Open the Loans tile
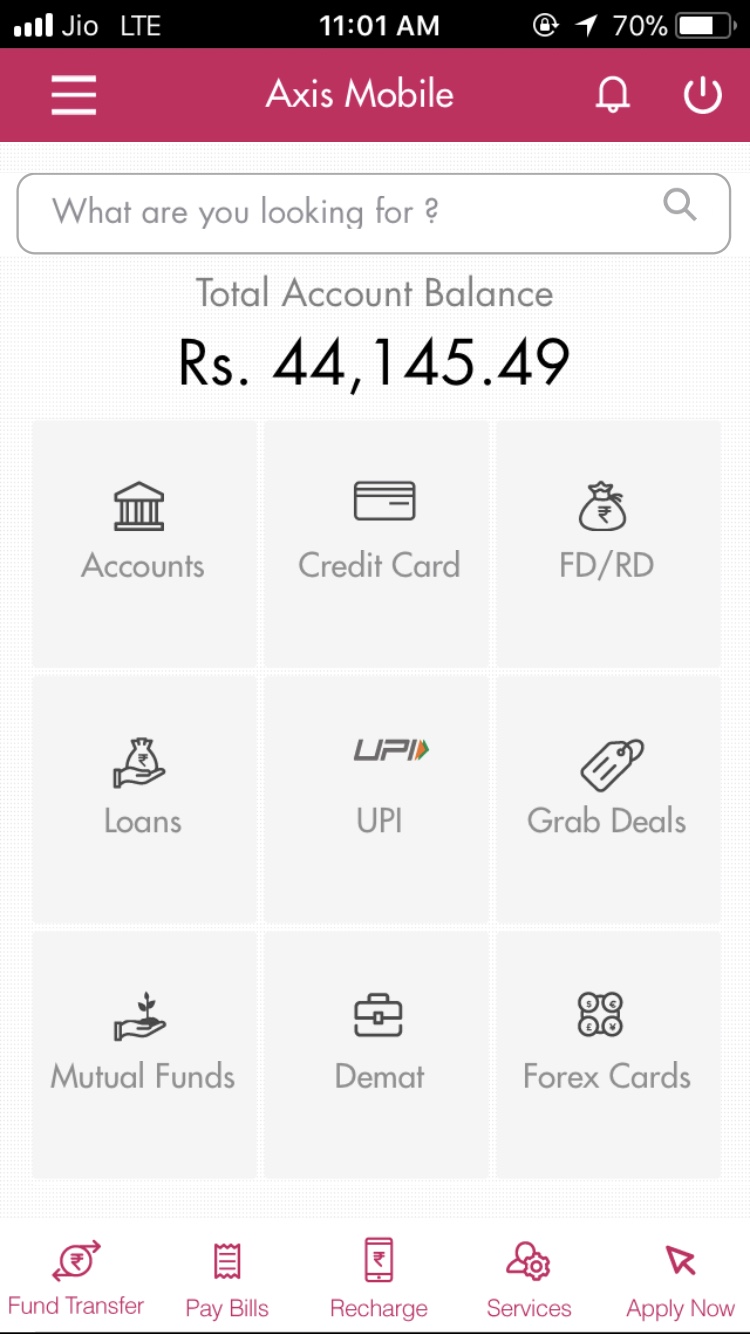750x1334 pixels. 143,799
